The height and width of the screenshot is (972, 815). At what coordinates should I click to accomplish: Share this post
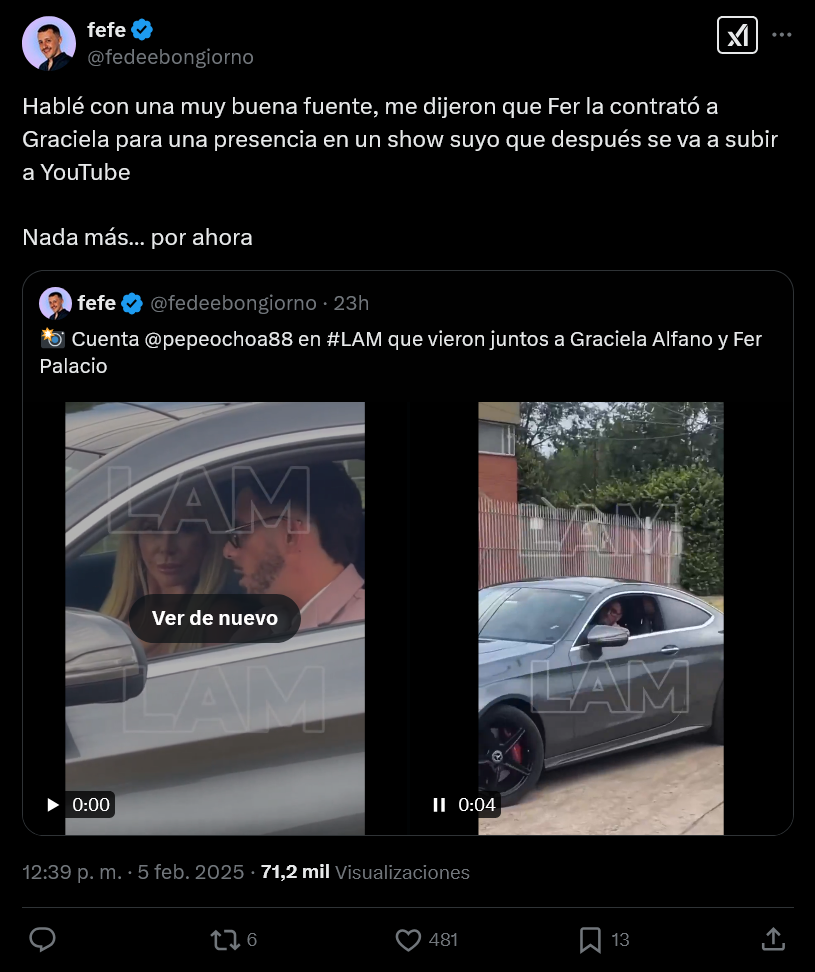tap(773, 939)
